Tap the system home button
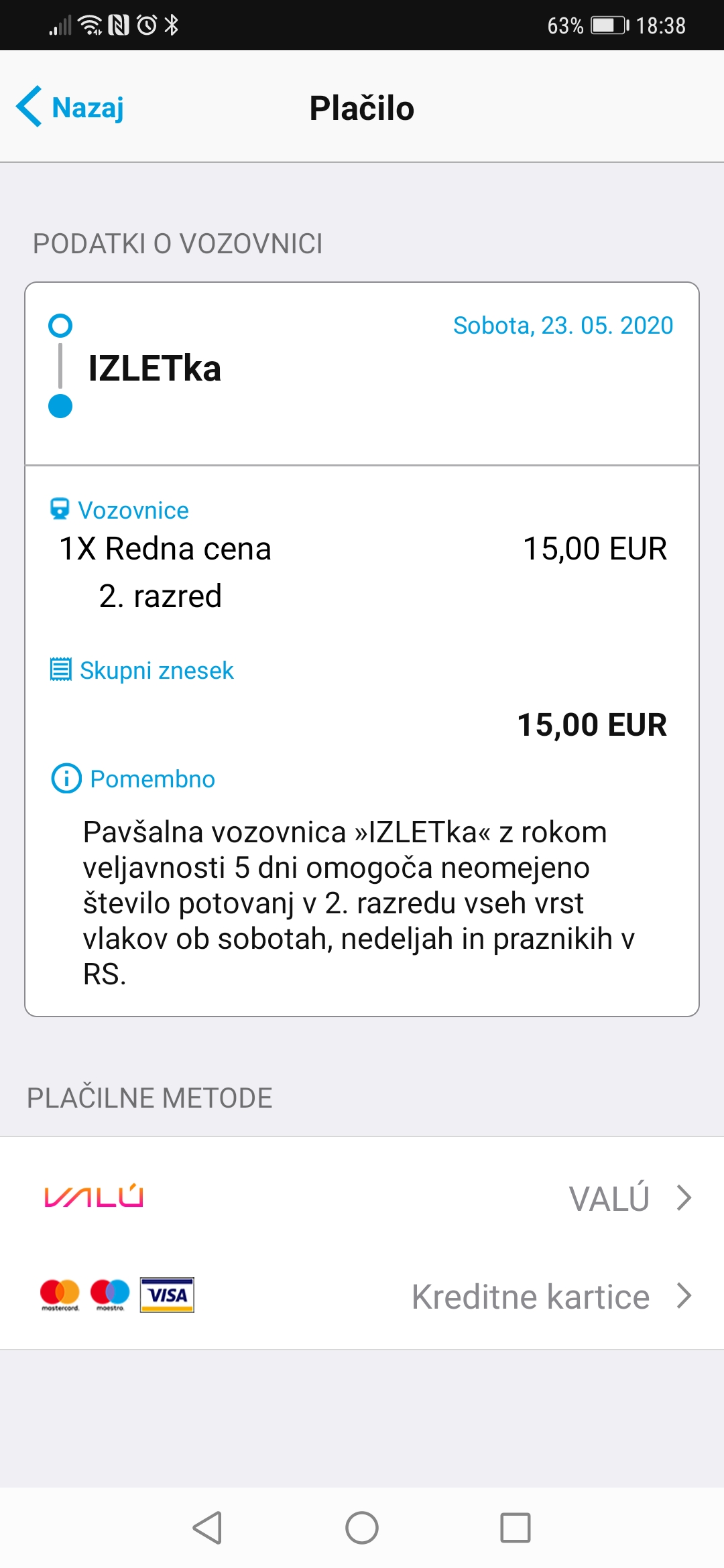This screenshot has height=1568, width=724. [x=362, y=1528]
